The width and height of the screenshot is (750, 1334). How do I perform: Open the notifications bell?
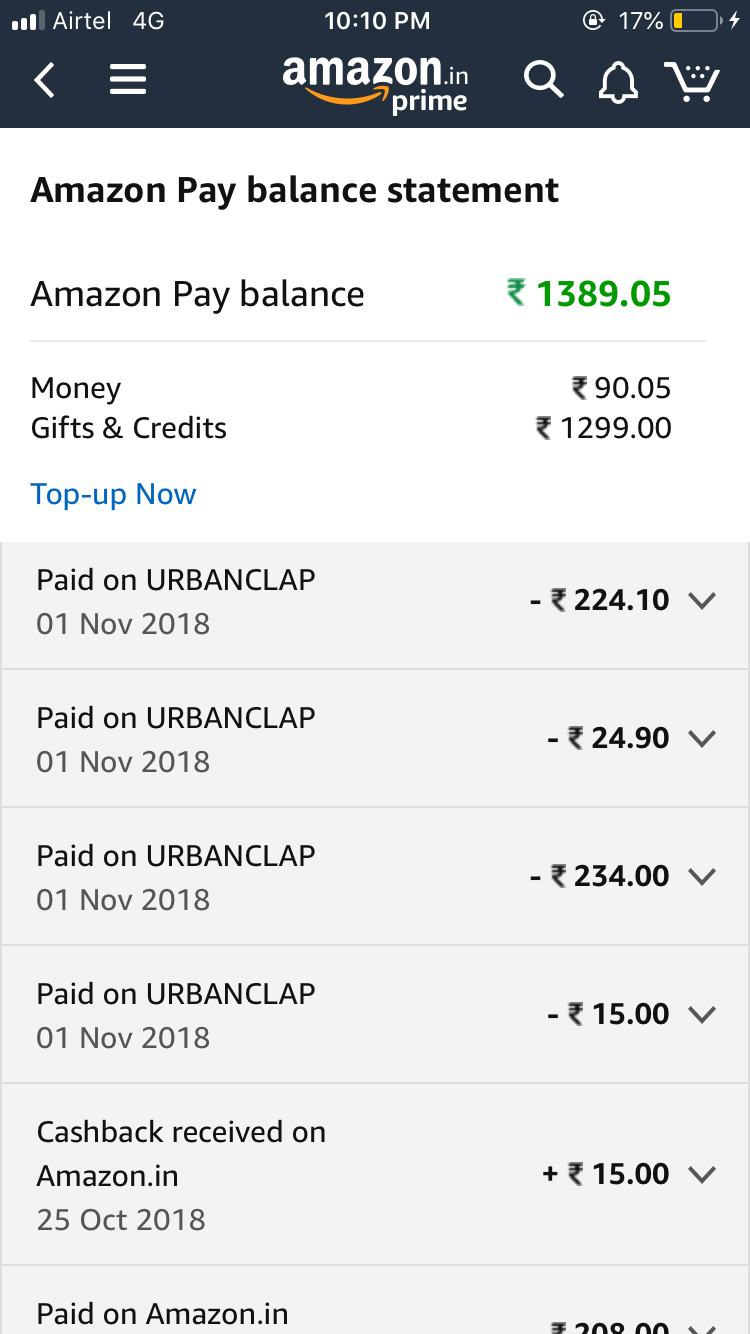(618, 81)
